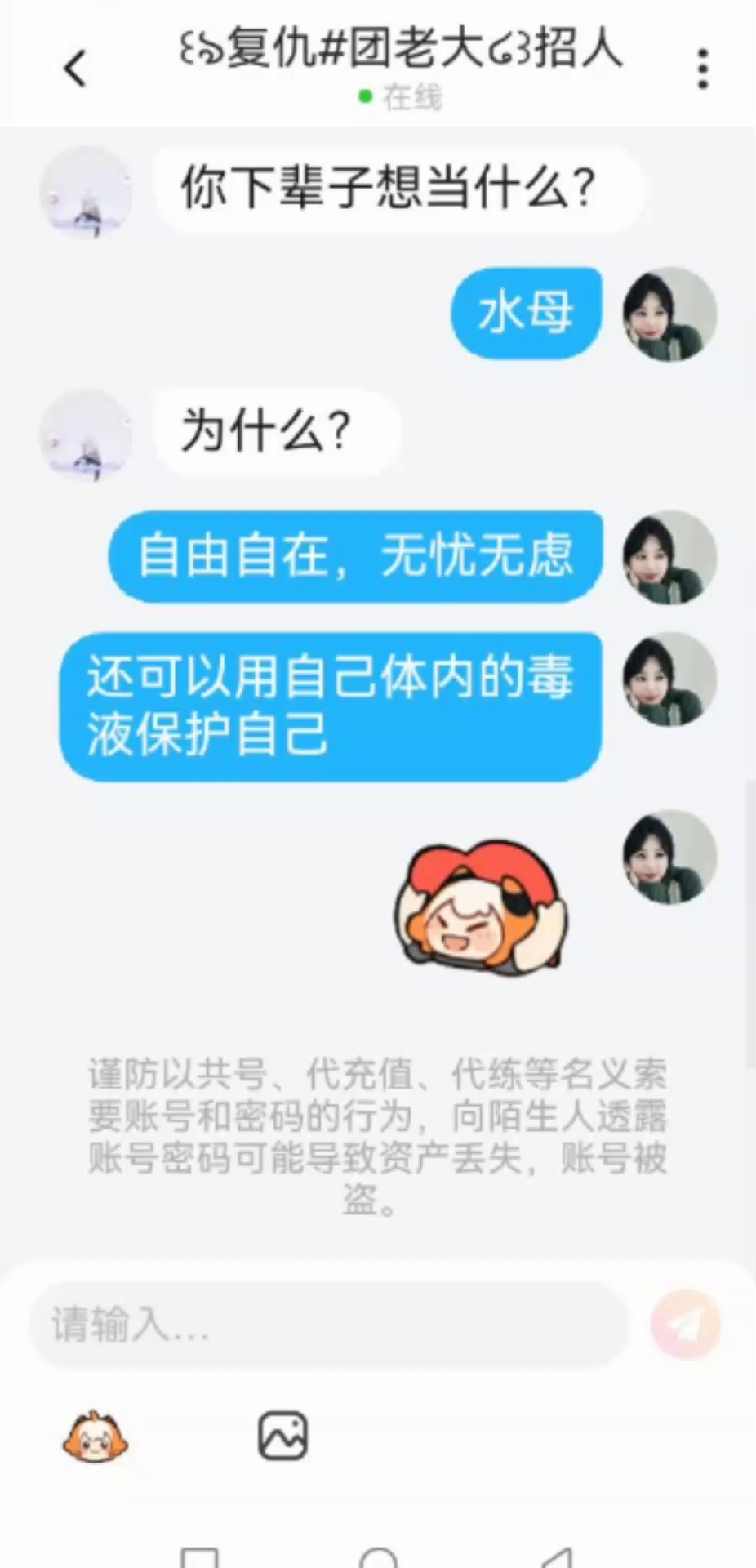Open the three-dot overflow menu

[703, 69]
